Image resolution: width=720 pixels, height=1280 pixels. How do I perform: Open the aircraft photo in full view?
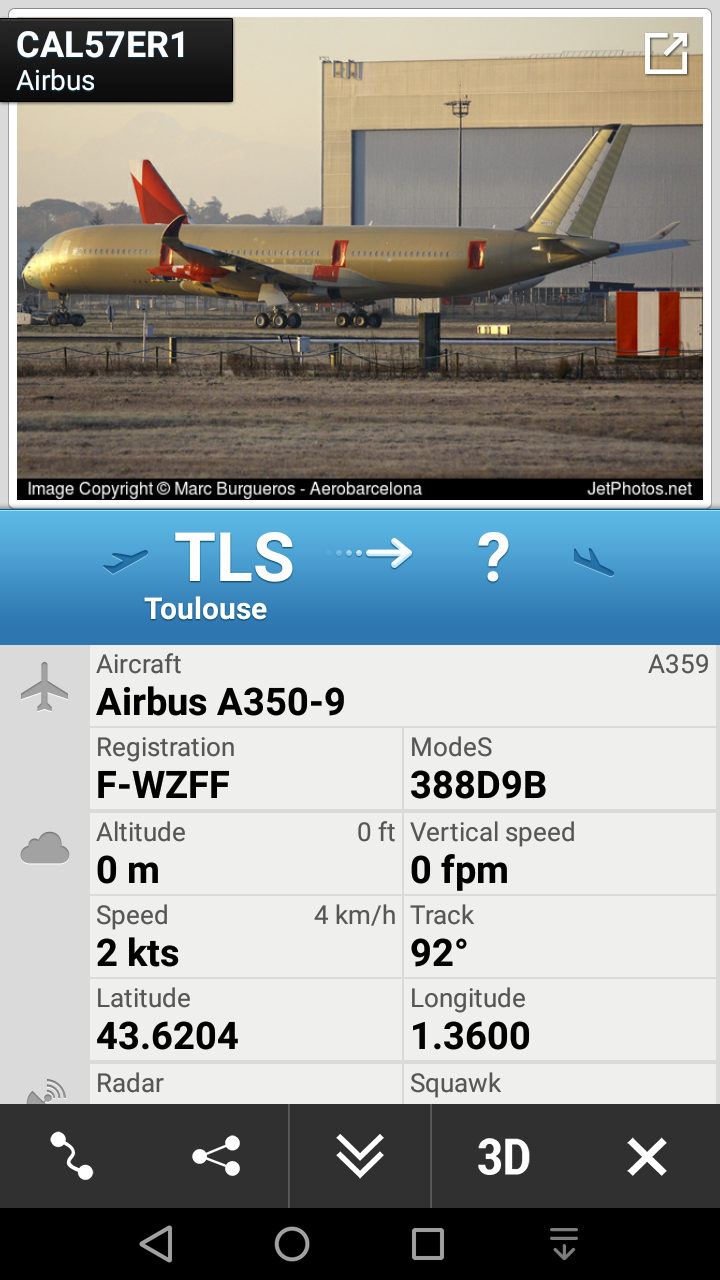click(666, 53)
